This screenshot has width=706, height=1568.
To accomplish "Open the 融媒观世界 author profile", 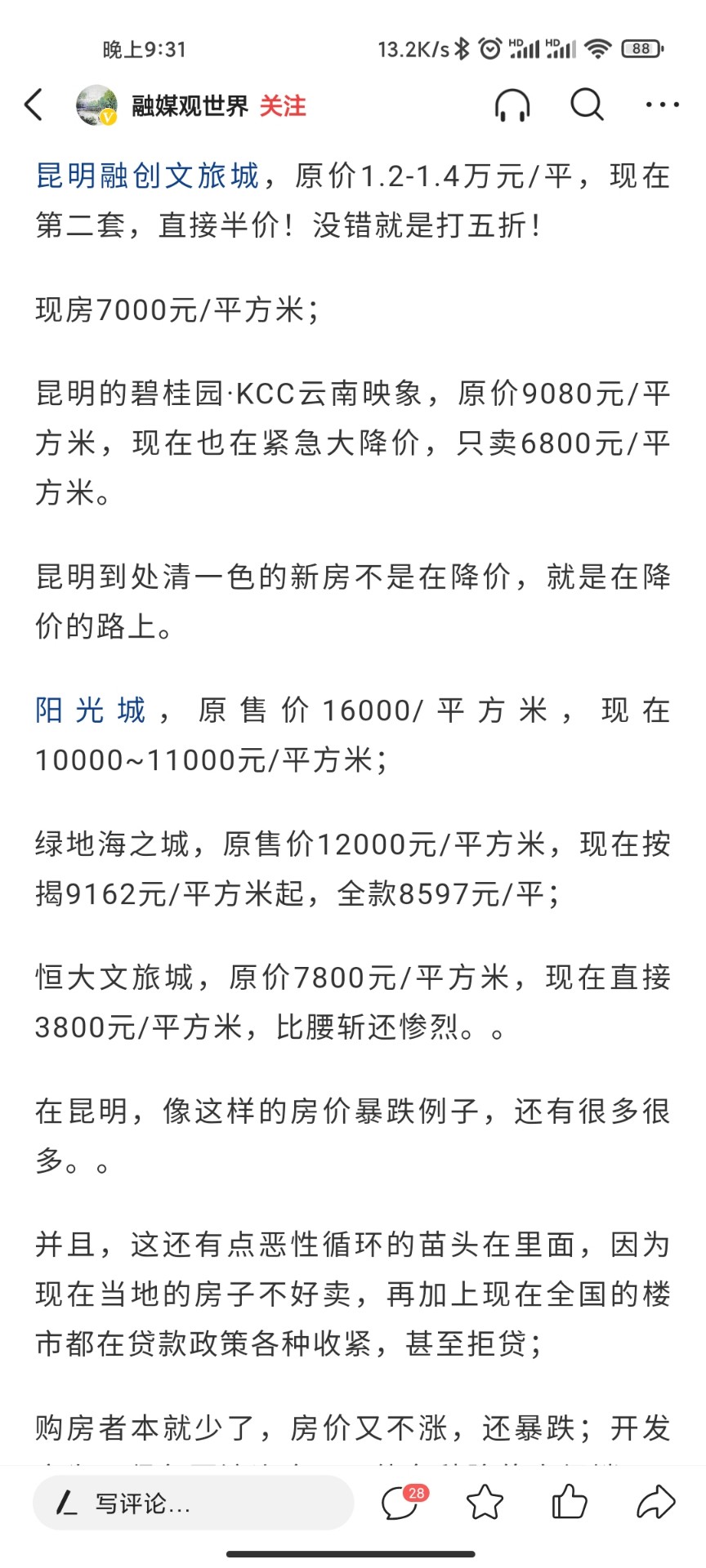I will pos(190,106).
